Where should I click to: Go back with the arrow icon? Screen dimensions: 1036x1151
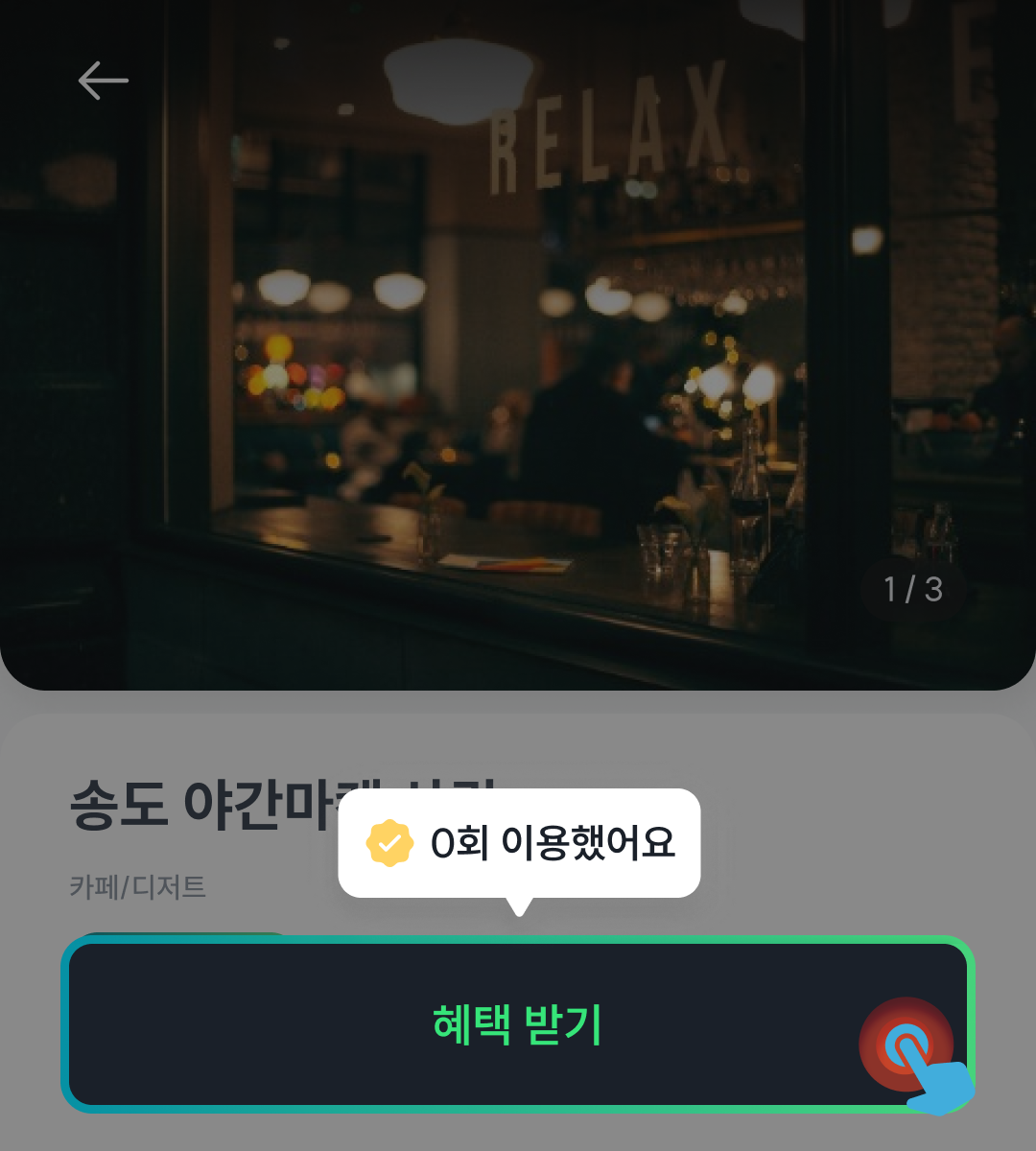coord(103,81)
